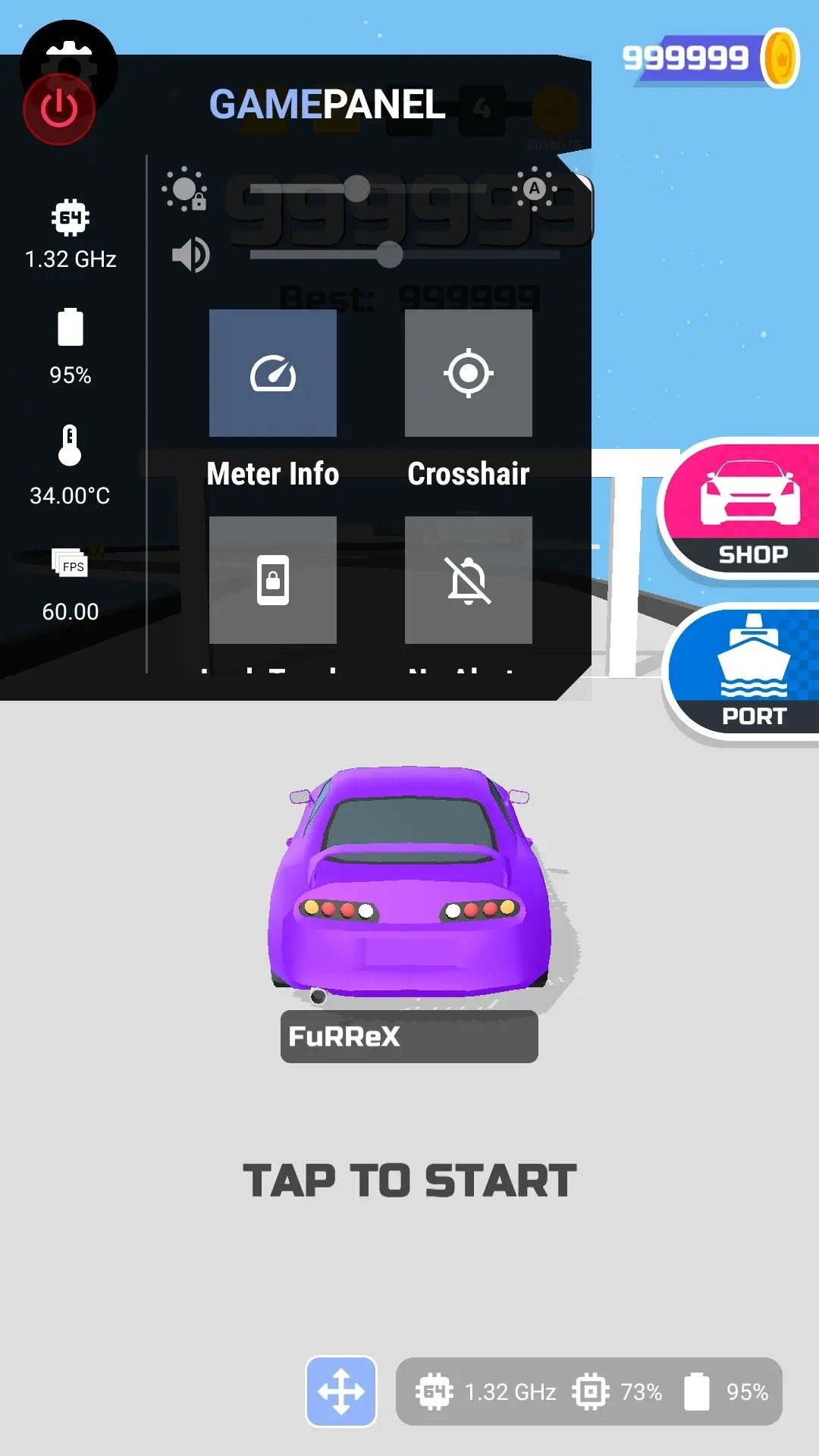The height and width of the screenshot is (1456, 819).
Task: Toggle the brightness lock icon
Action: [x=185, y=190]
